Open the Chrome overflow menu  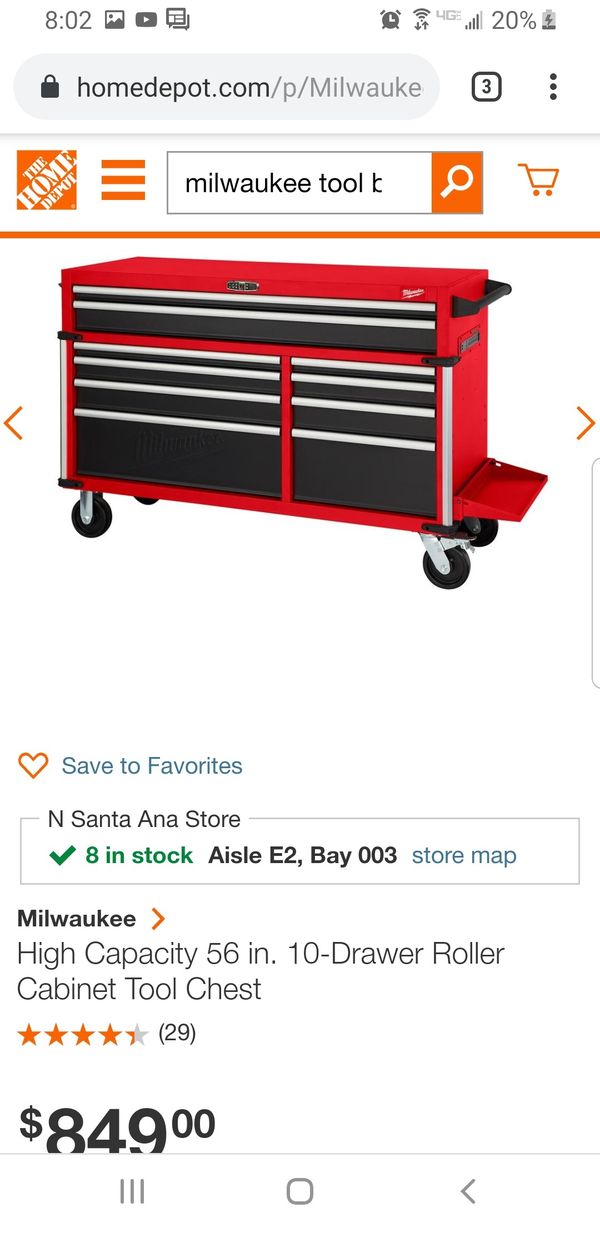(x=553, y=87)
